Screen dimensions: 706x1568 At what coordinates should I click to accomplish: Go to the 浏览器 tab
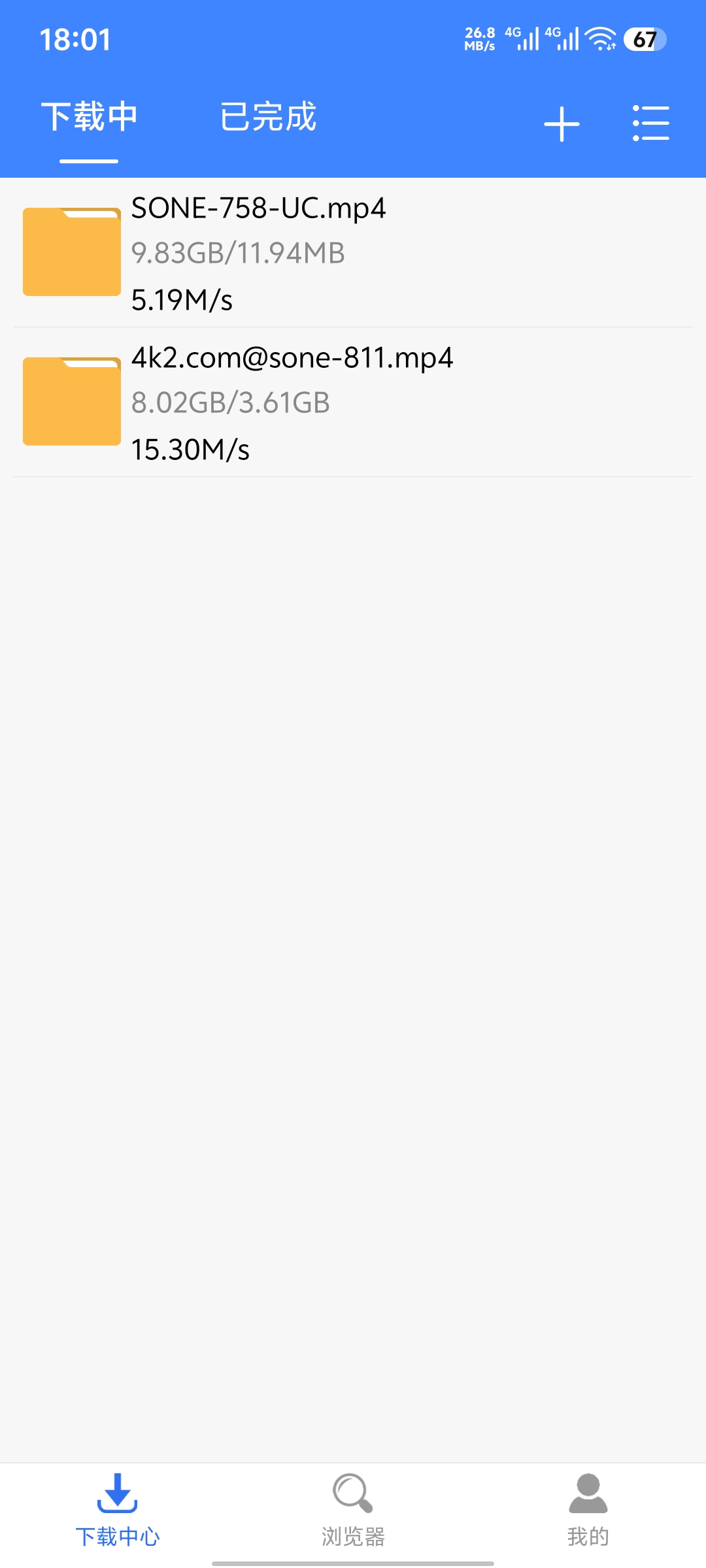pyautogui.click(x=353, y=1511)
